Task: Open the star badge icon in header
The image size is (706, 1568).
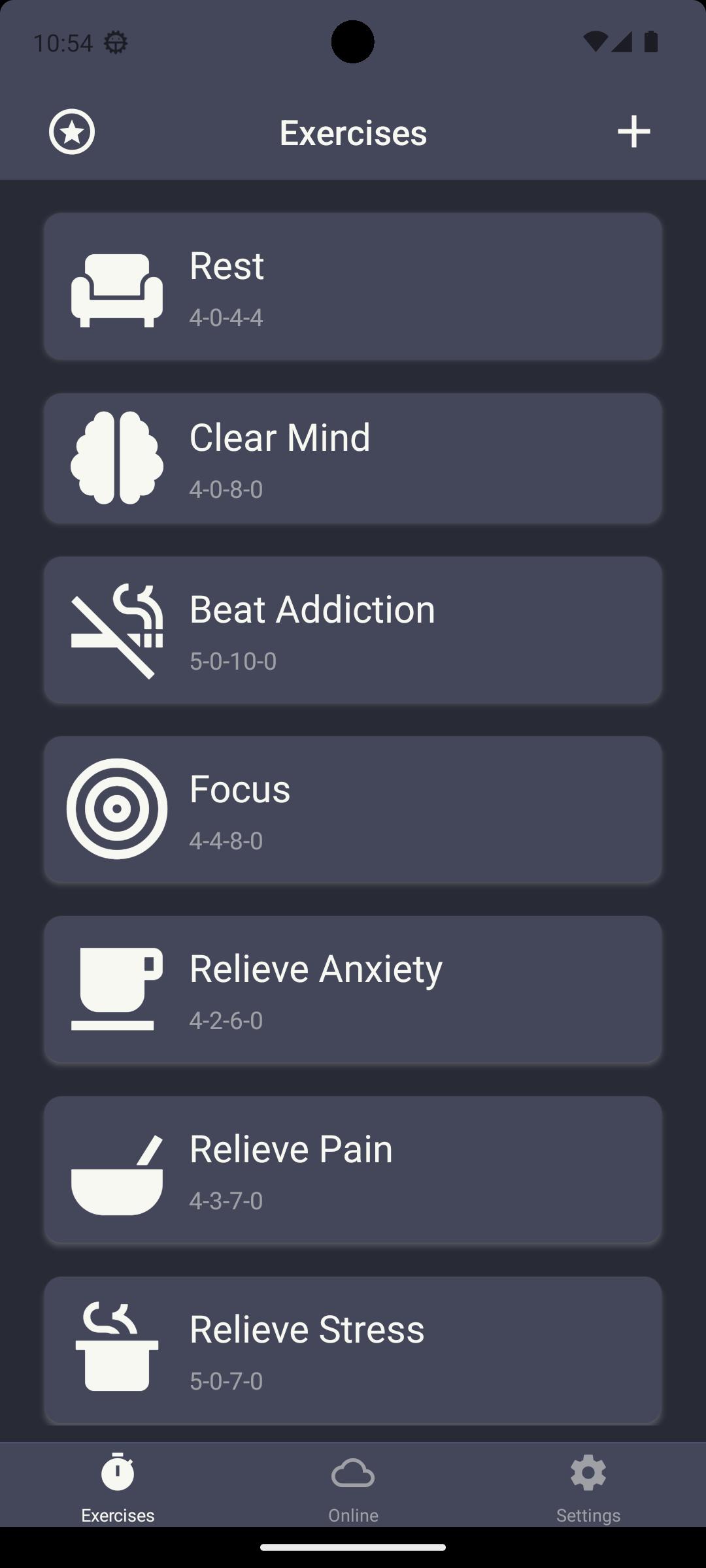Action: [x=72, y=132]
